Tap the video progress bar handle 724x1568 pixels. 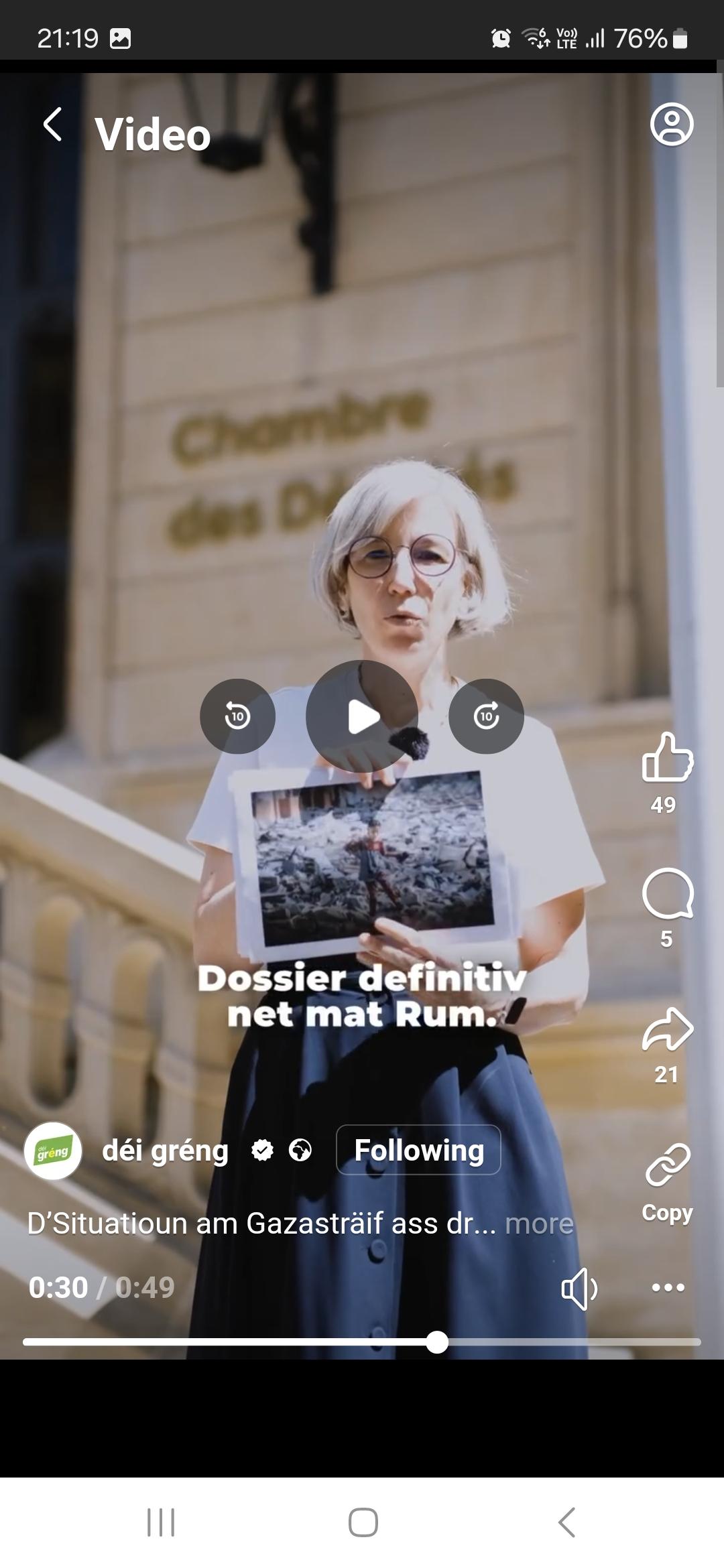pyautogui.click(x=437, y=1342)
